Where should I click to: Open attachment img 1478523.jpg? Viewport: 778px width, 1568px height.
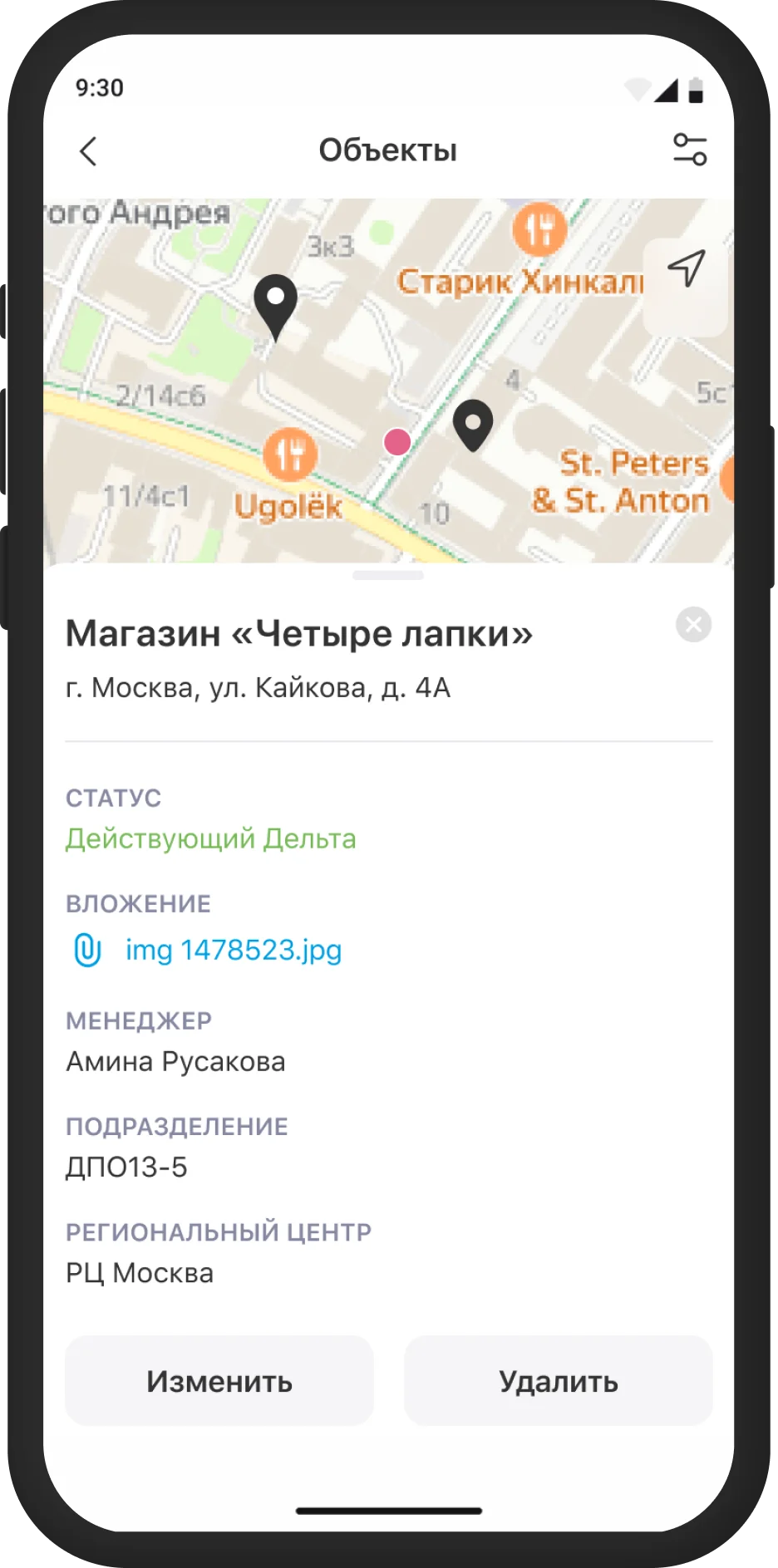[233, 950]
